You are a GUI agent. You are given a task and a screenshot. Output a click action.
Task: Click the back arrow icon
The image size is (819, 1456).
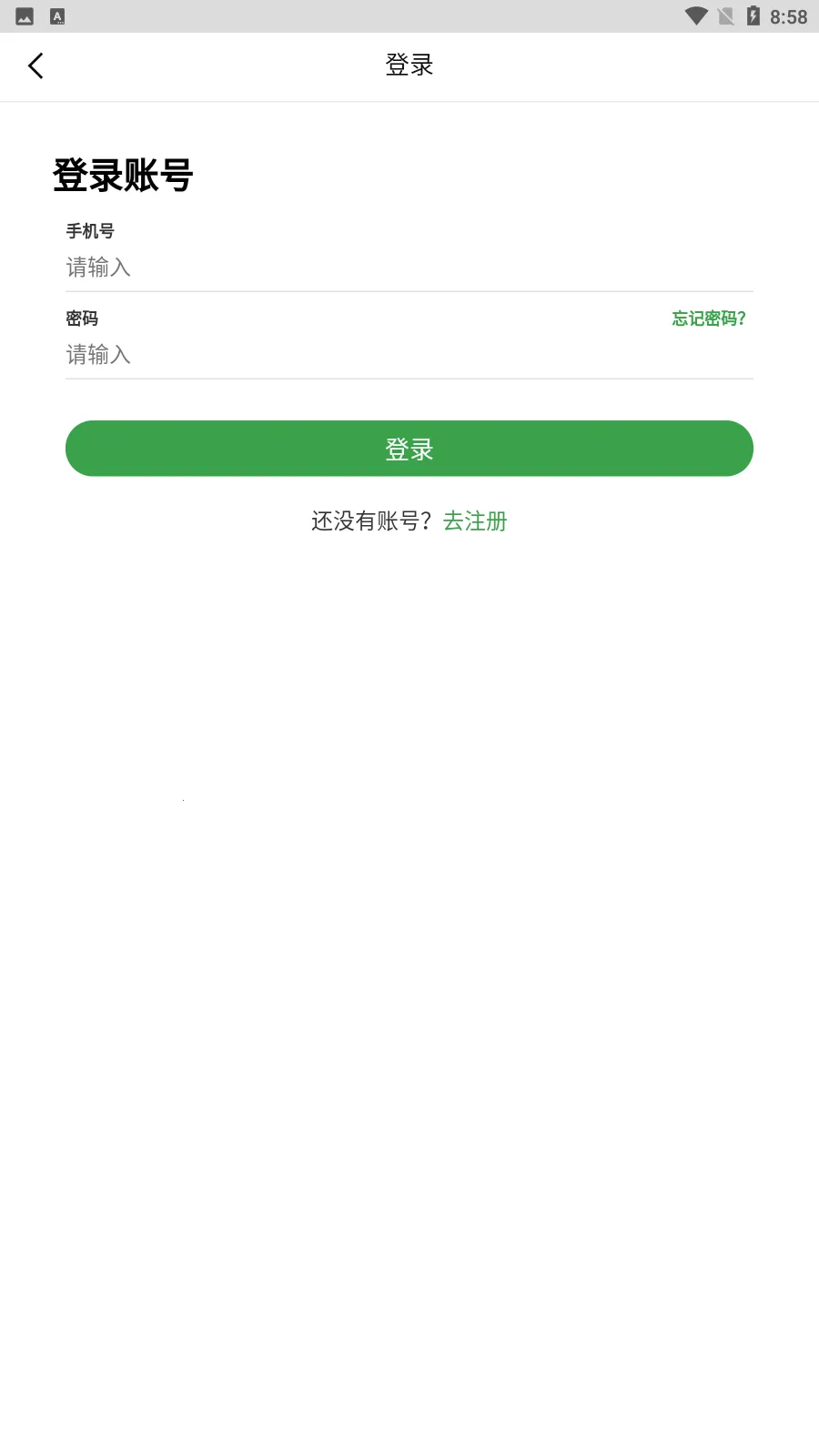(x=35, y=66)
